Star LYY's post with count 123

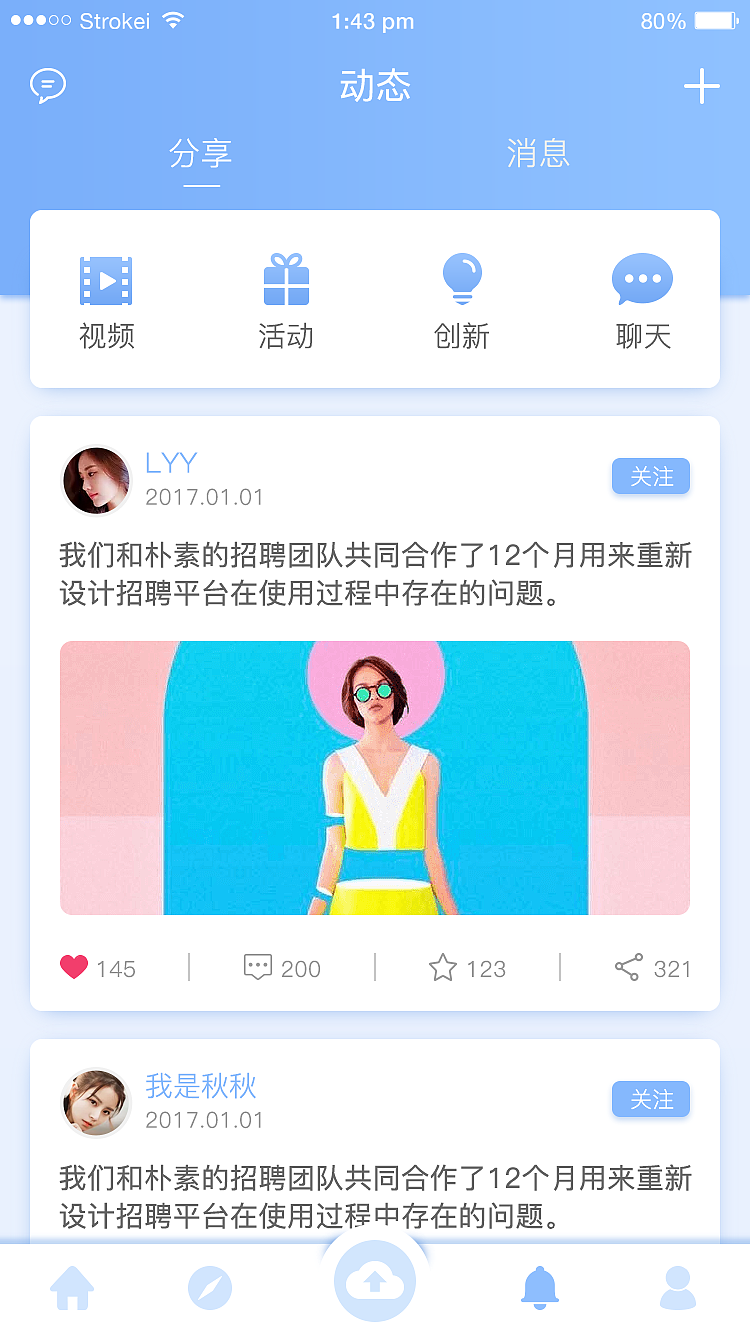pos(440,967)
